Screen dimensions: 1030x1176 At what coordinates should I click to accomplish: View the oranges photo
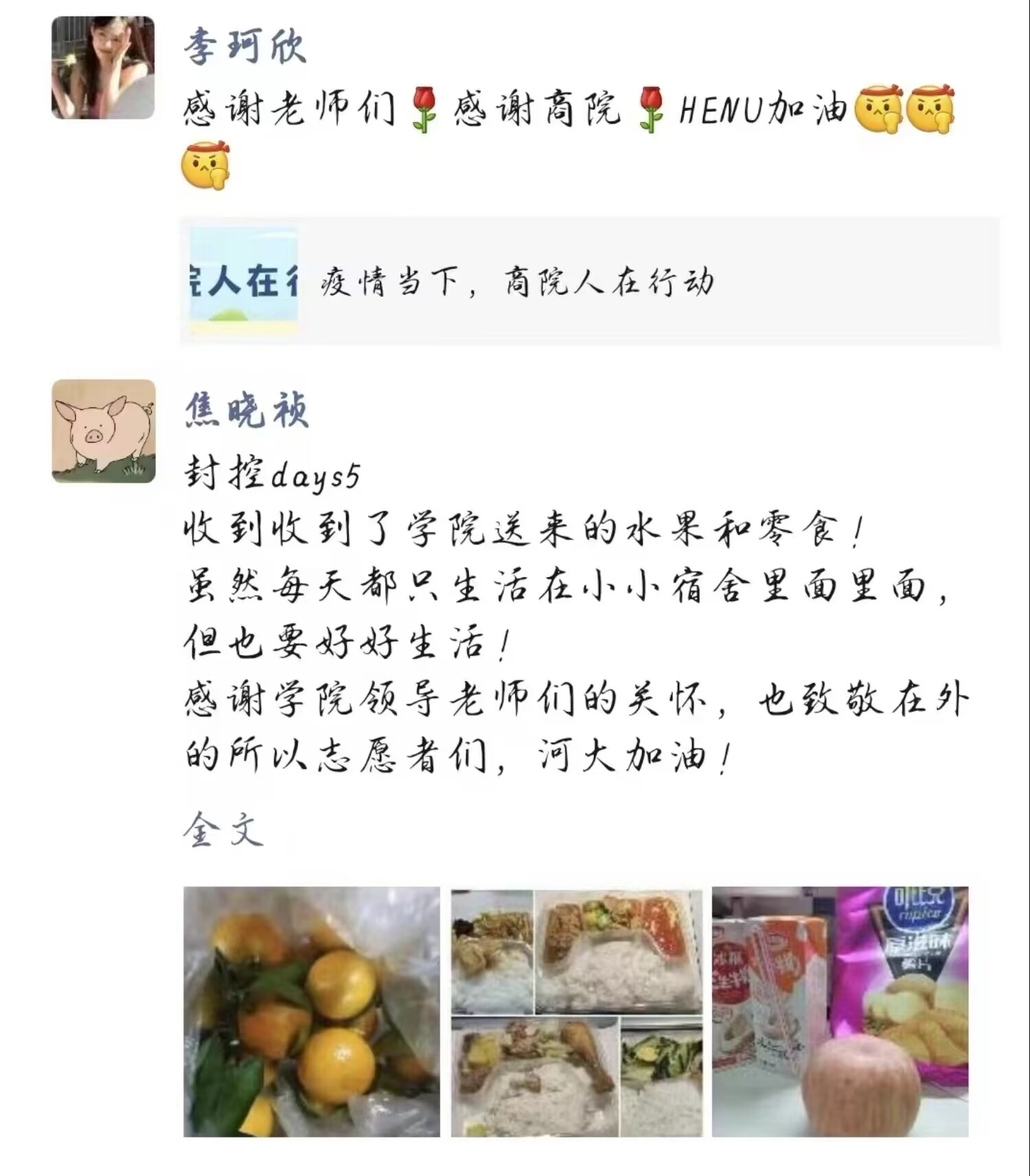click(x=311, y=1011)
